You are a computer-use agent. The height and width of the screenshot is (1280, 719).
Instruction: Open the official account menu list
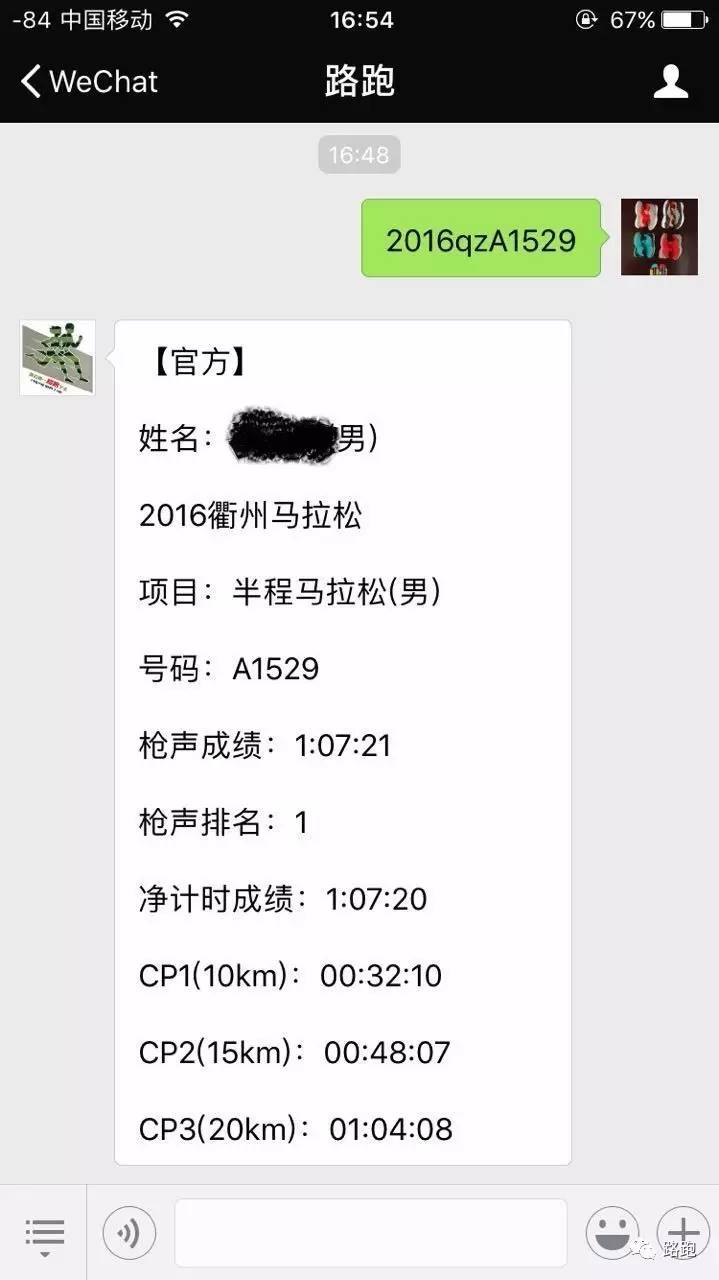click(44, 1233)
